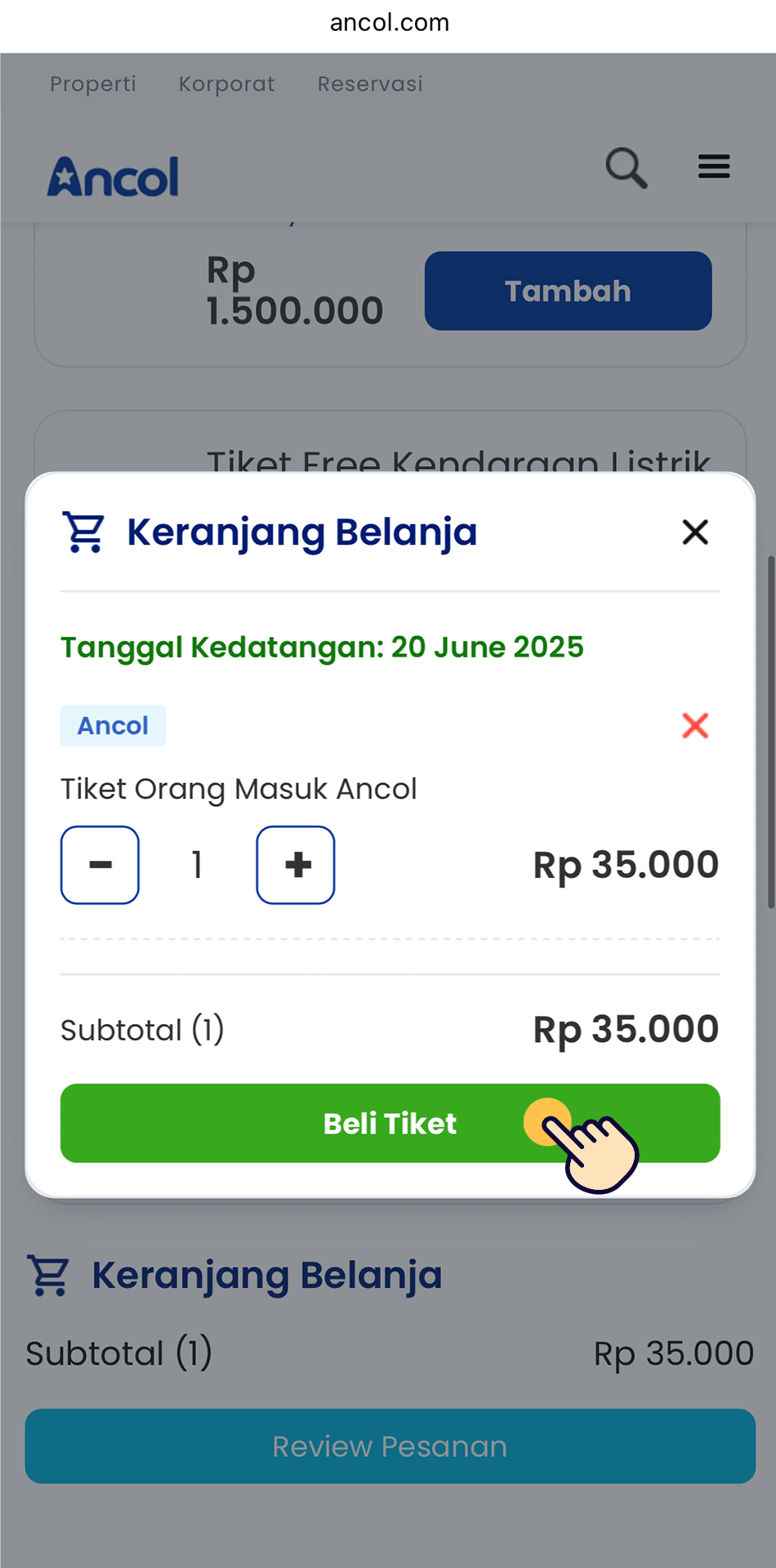The height and width of the screenshot is (1568, 776).
Task: Go to the Properti link
Action: tap(93, 84)
